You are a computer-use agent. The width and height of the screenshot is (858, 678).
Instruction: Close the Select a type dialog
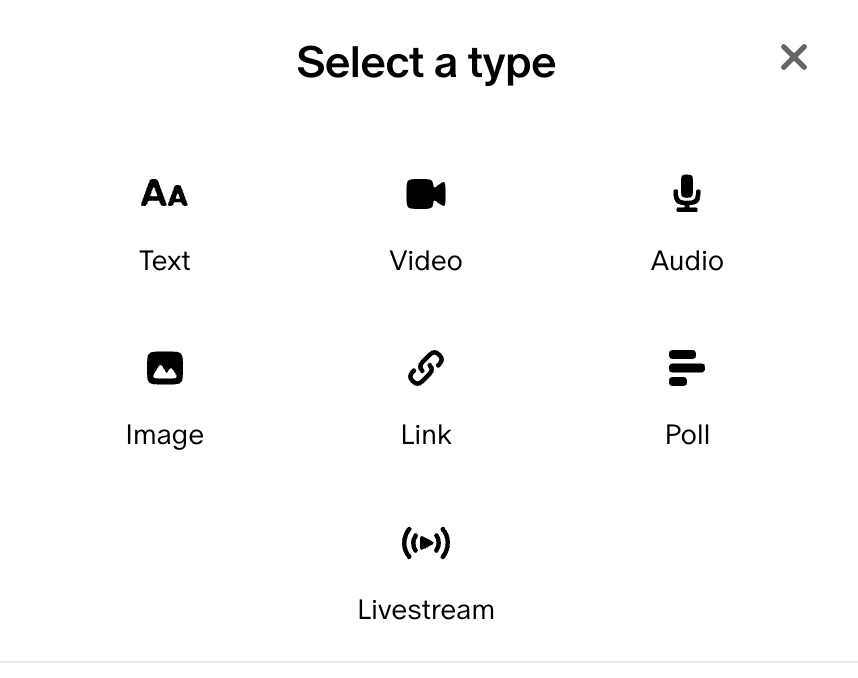click(x=794, y=58)
